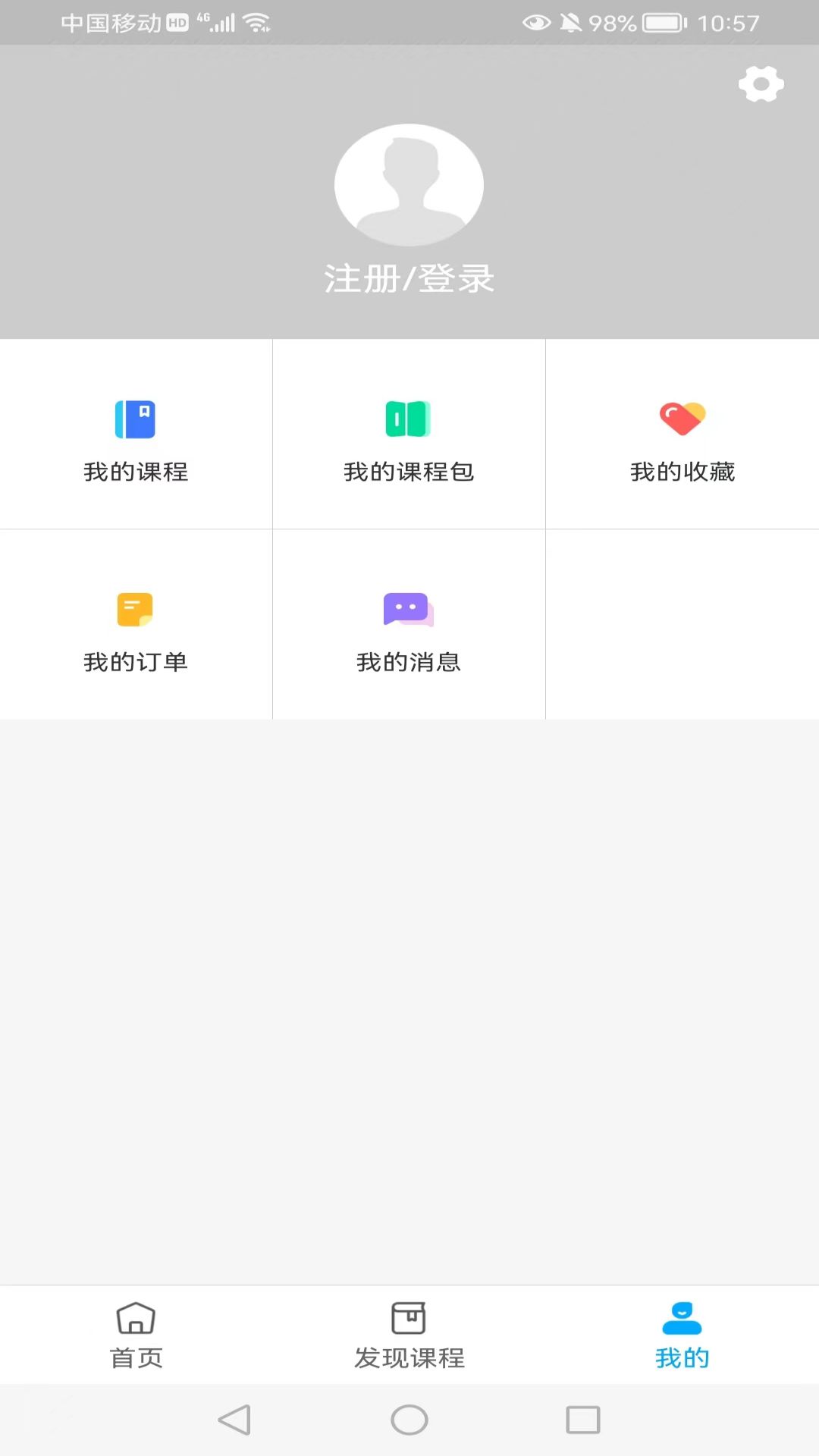Tap the 我的消息 text label
Image resolution: width=819 pixels, height=1456 pixels.
409,661
